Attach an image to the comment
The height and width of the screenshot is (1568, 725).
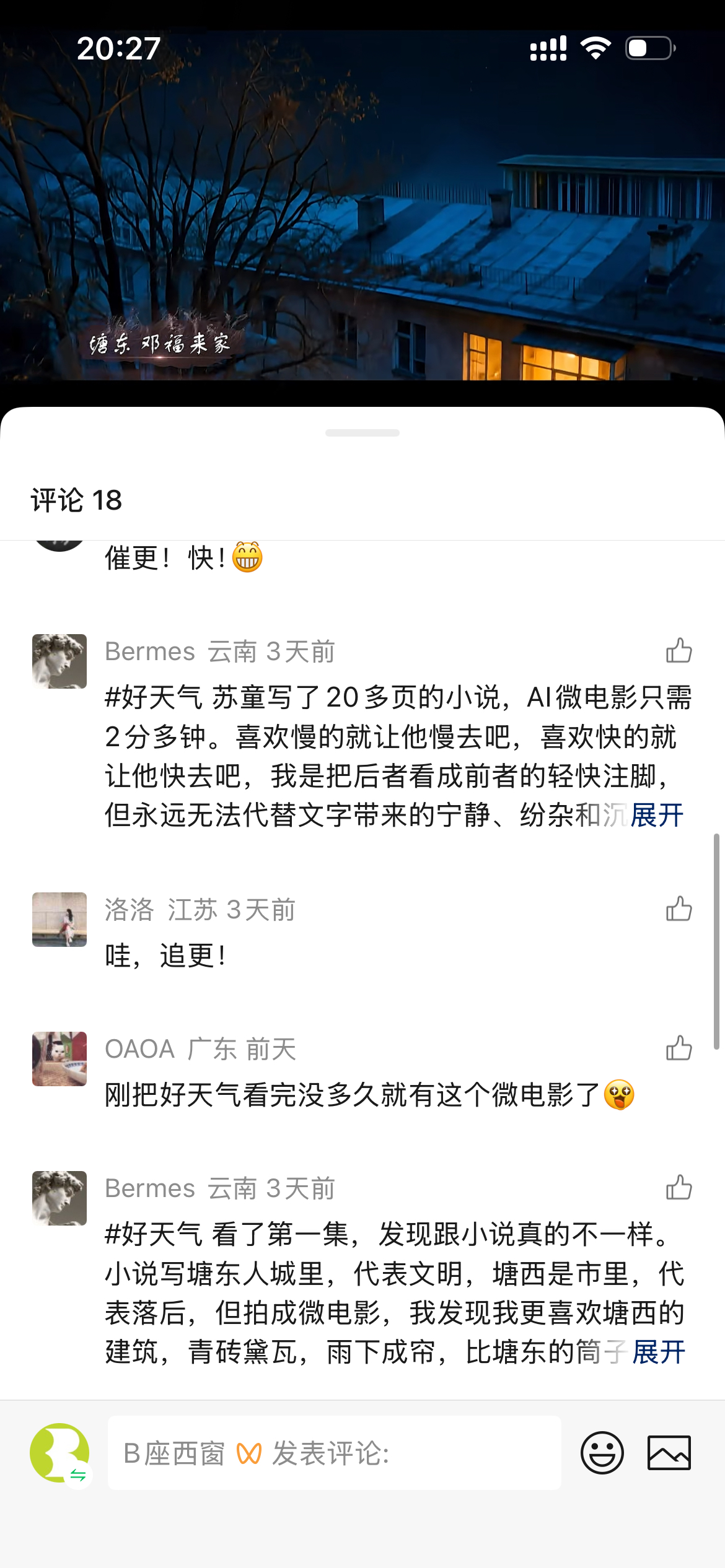(669, 1453)
